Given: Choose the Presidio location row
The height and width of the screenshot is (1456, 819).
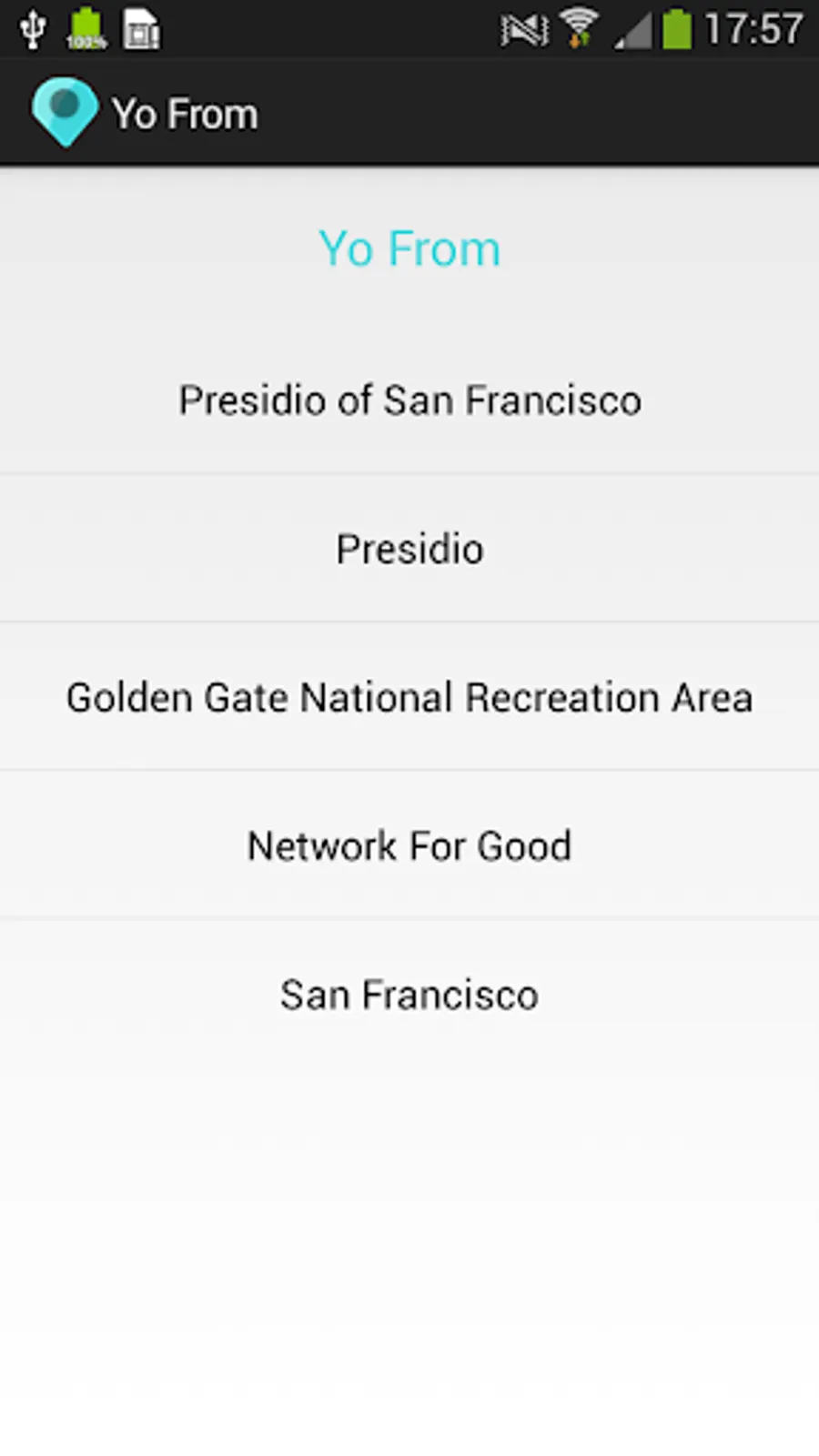Looking at the screenshot, I should (409, 549).
